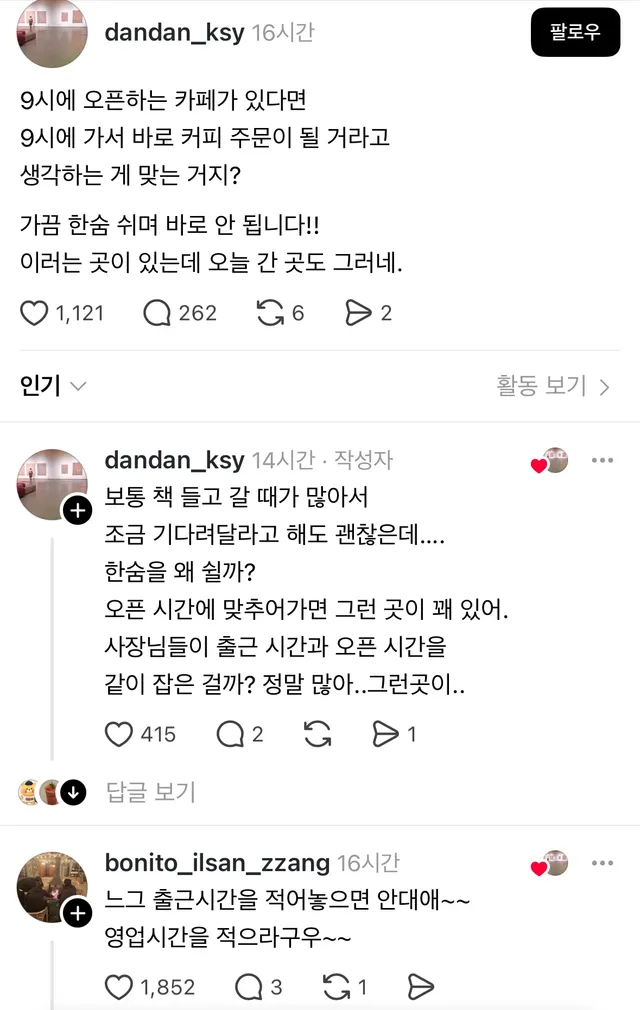Like dandan_ksy's reply with 415 likes
This screenshot has width=640, height=1010.
pos(119,734)
